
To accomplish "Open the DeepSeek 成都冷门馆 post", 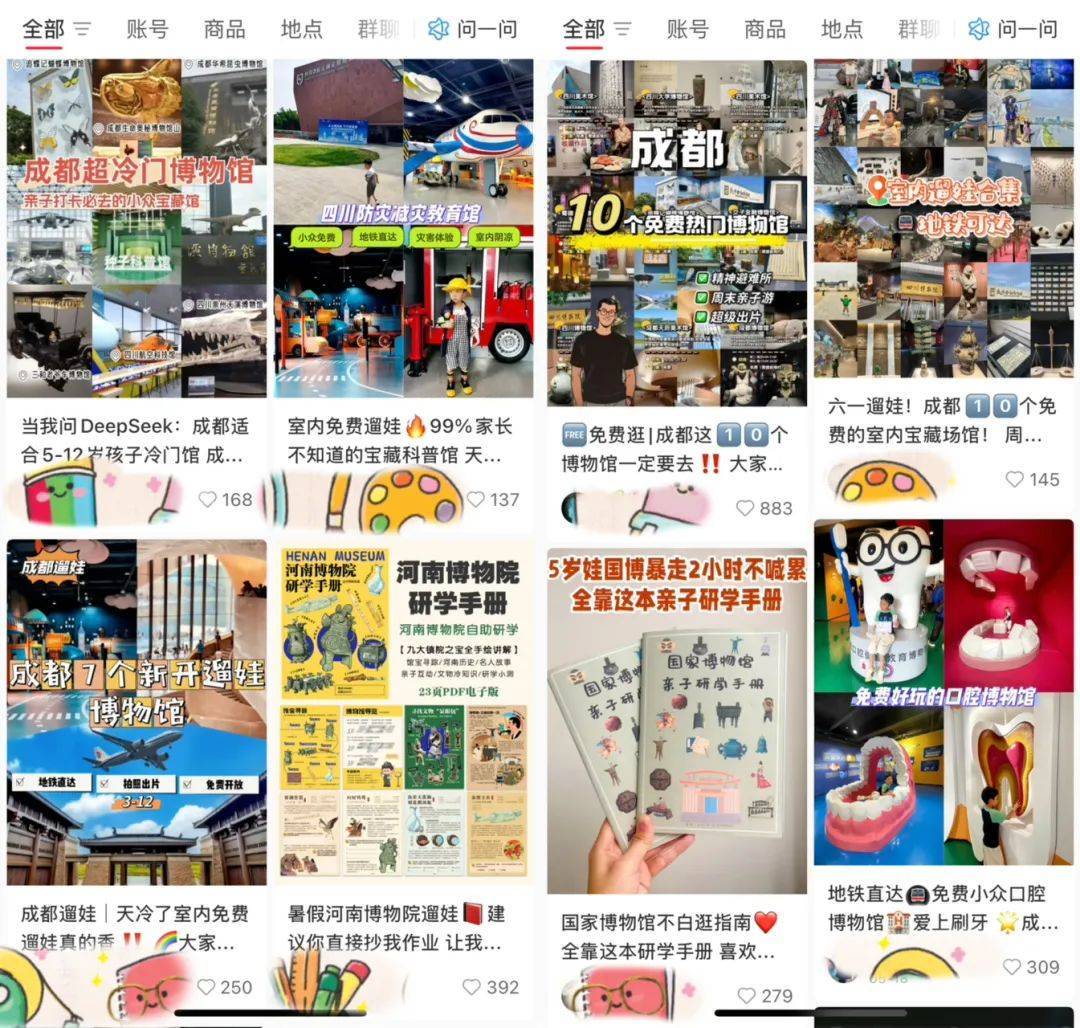I will [x=137, y=228].
